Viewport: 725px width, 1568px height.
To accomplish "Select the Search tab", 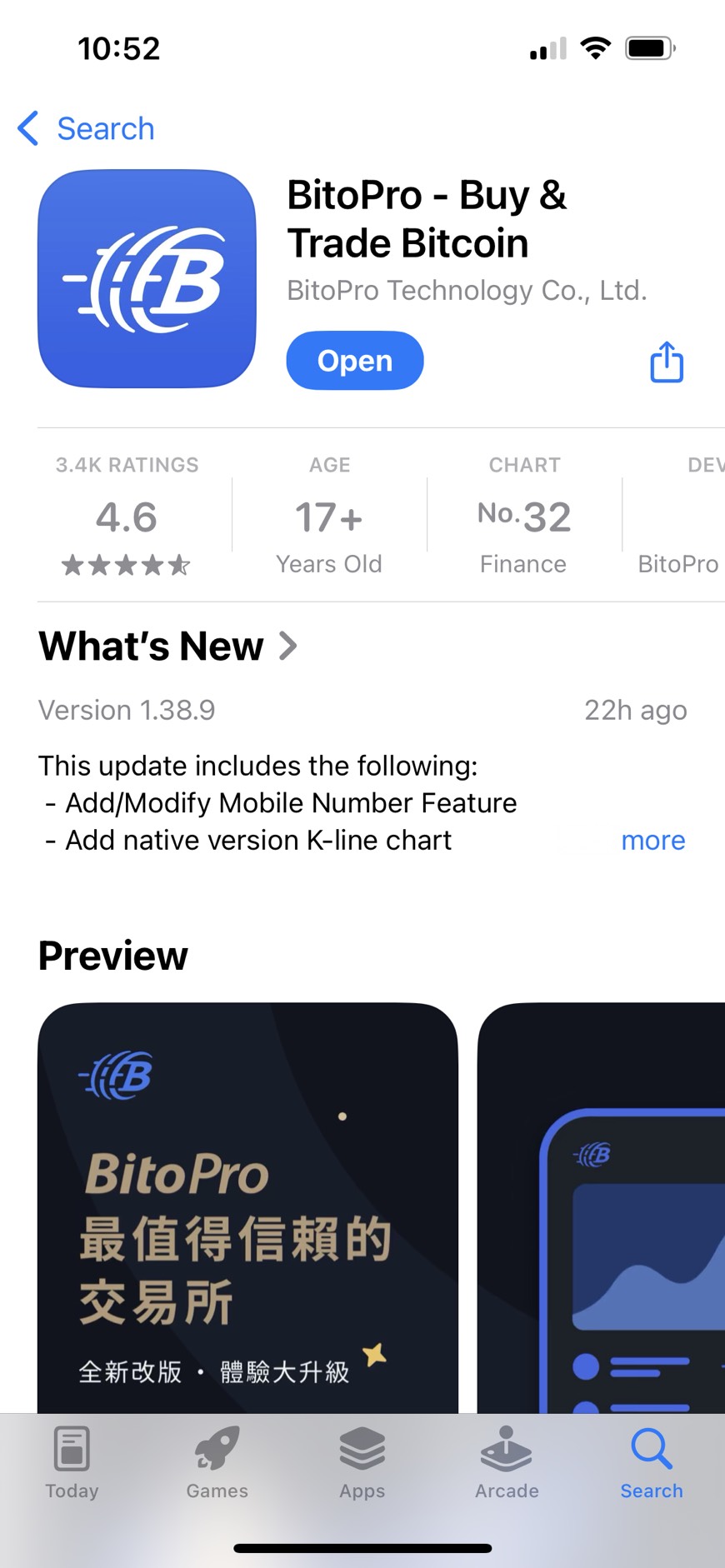I will (651, 1463).
